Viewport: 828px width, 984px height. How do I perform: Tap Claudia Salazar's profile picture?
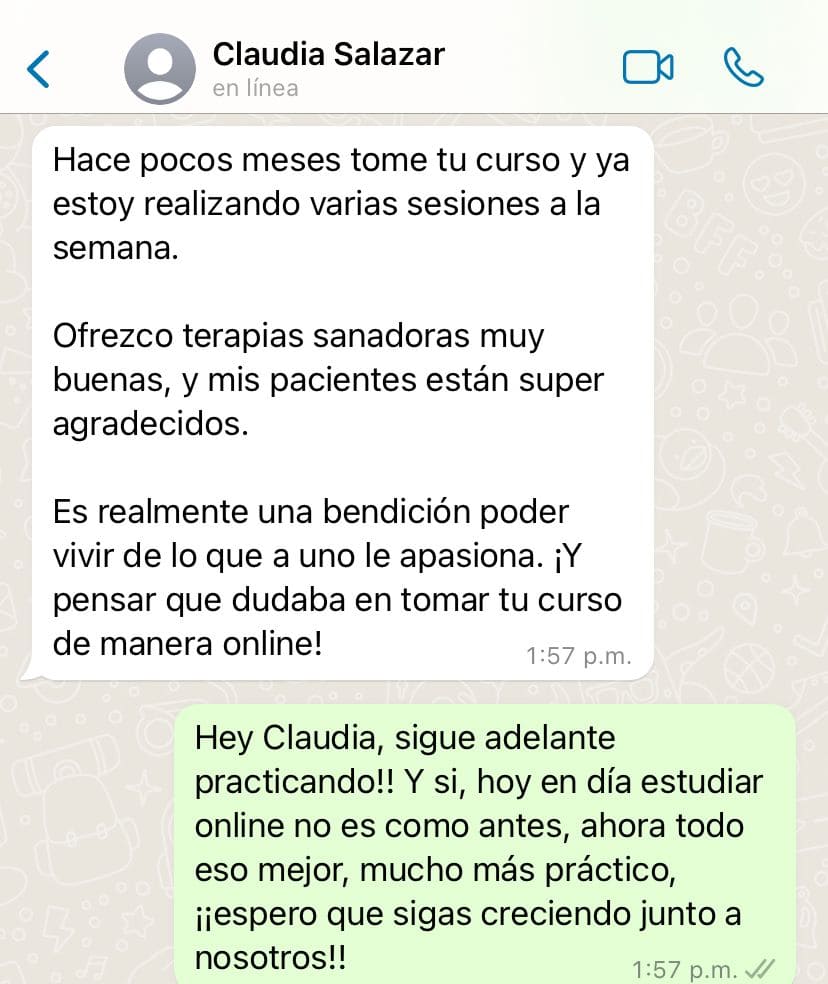(x=159, y=69)
